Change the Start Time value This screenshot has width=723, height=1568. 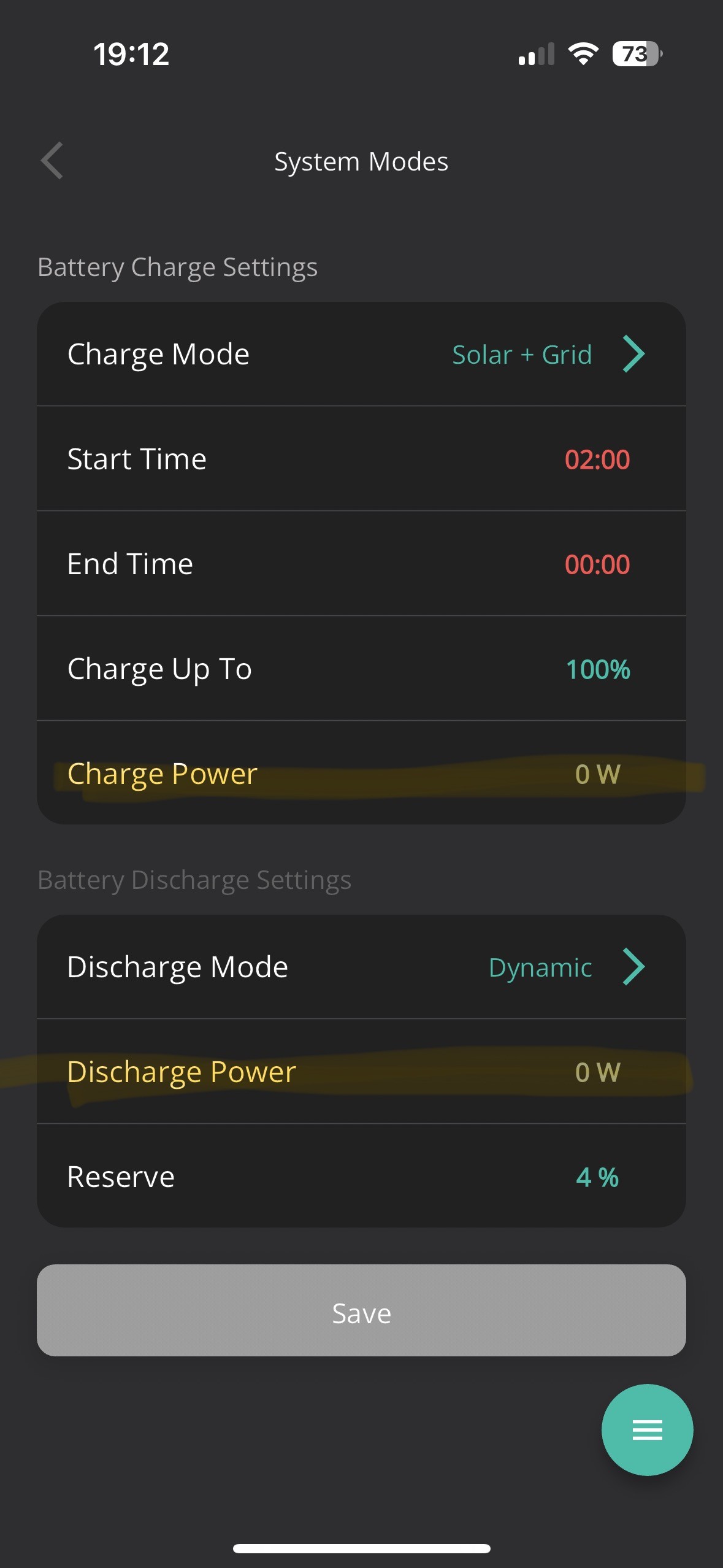pos(361,459)
